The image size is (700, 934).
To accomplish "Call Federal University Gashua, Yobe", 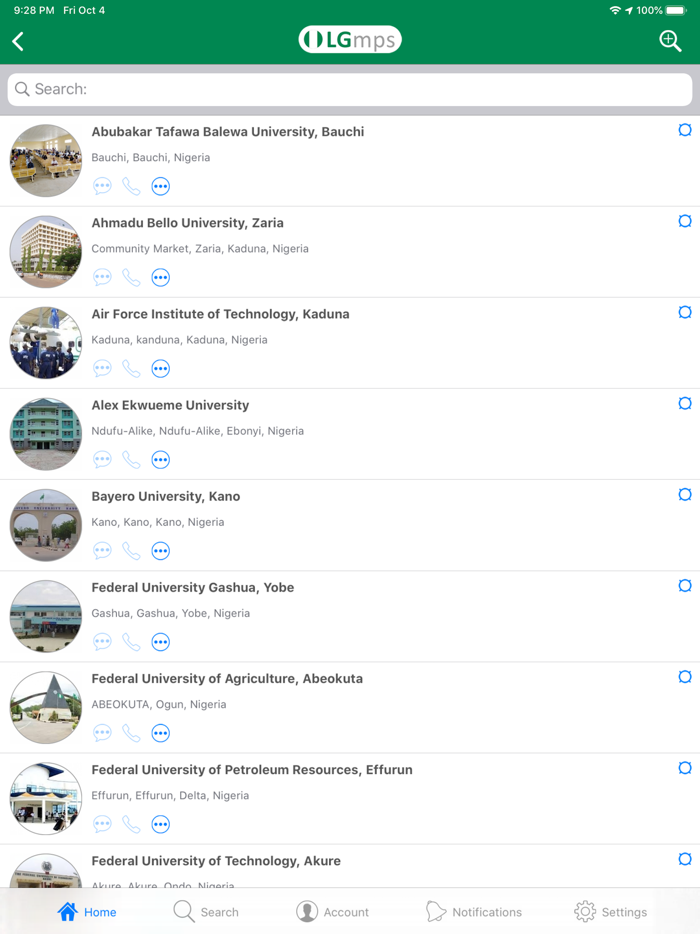I will [131, 642].
